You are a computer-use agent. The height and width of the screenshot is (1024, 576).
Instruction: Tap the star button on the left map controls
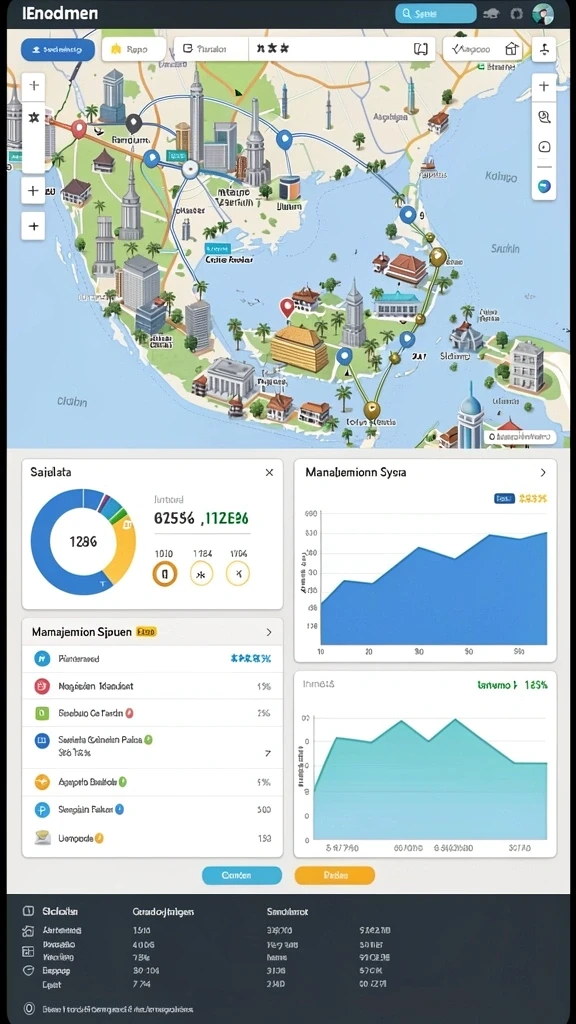[x=34, y=117]
